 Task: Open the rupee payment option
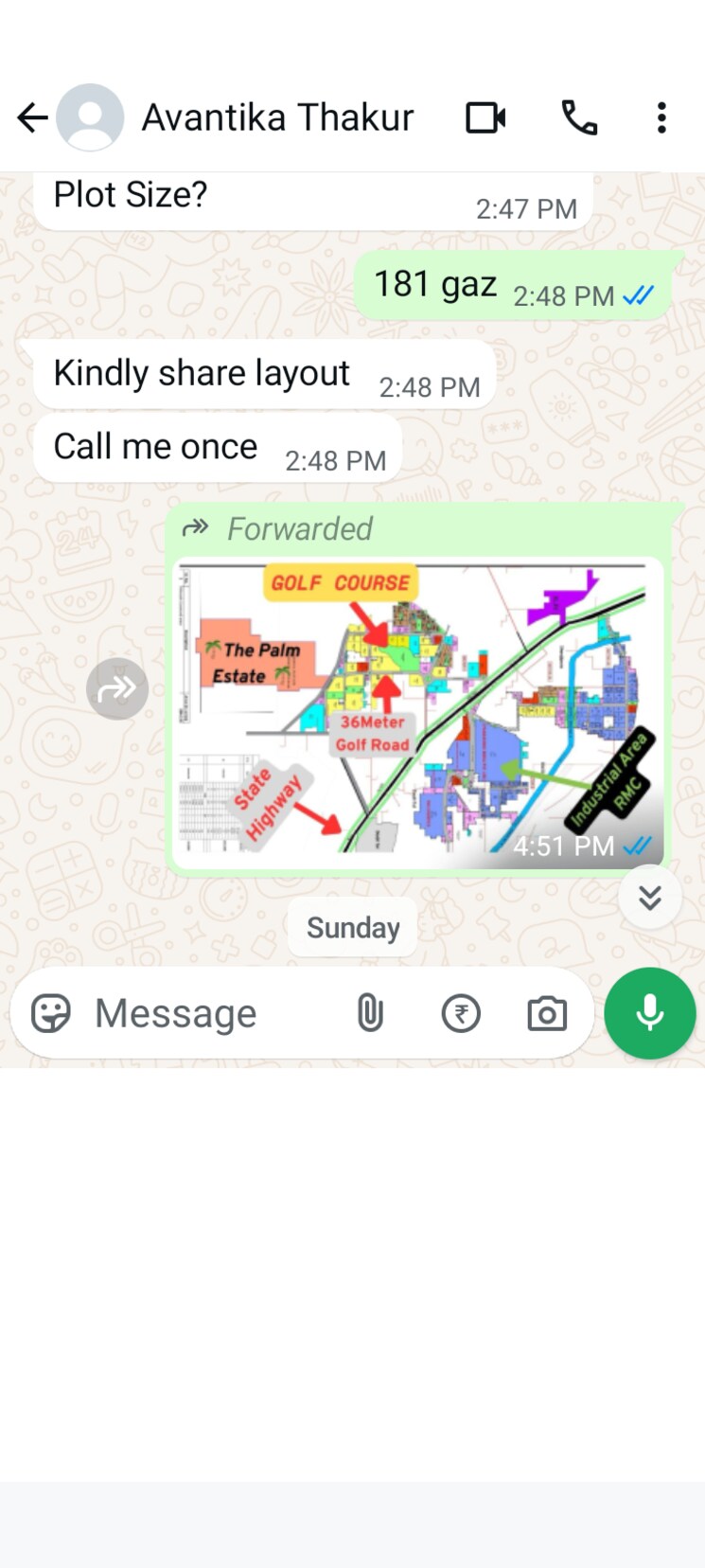[x=461, y=1013]
